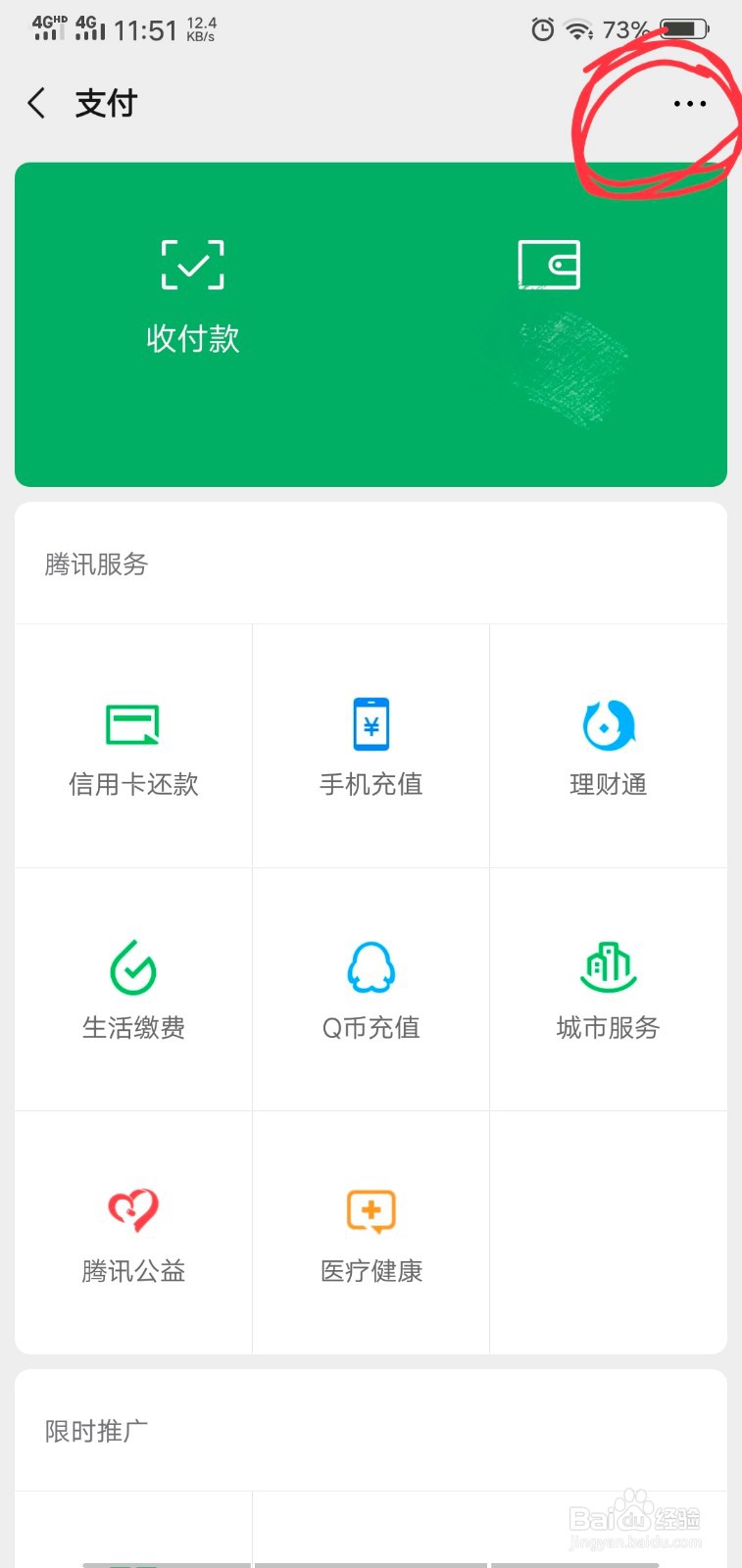The height and width of the screenshot is (1568, 742).
Task: Visit 腾讯公益 charity page
Action: click(133, 1233)
